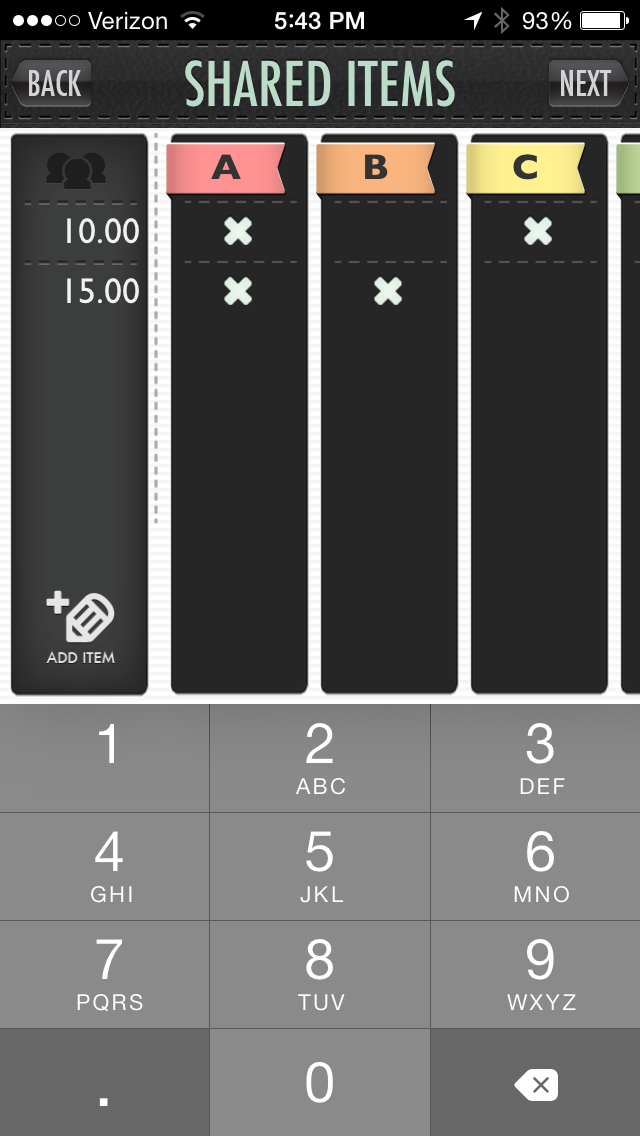Assign the 10.00 item to person B
The image size is (640, 1136).
pyautogui.click(x=388, y=231)
